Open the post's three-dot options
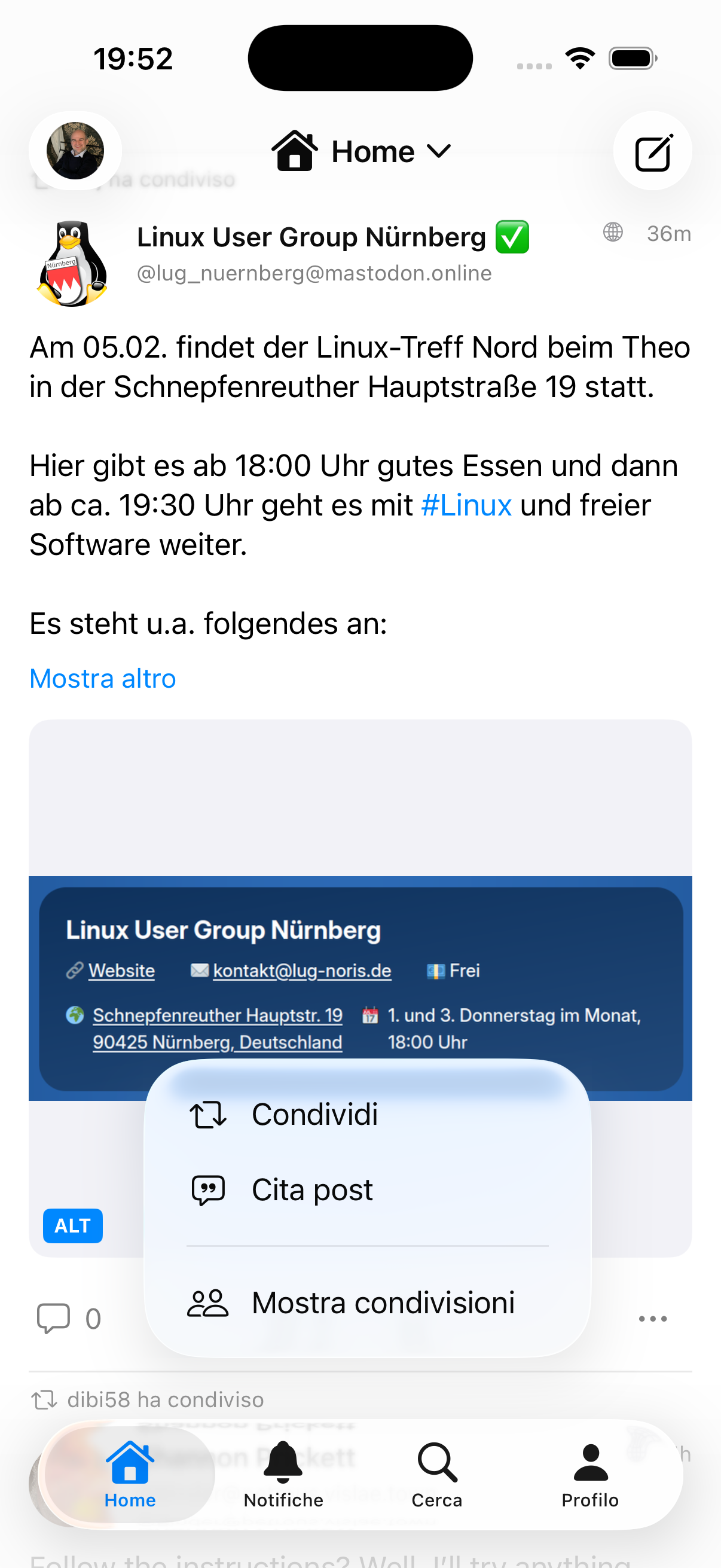721x1568 pixels. tap(652, 1319)
